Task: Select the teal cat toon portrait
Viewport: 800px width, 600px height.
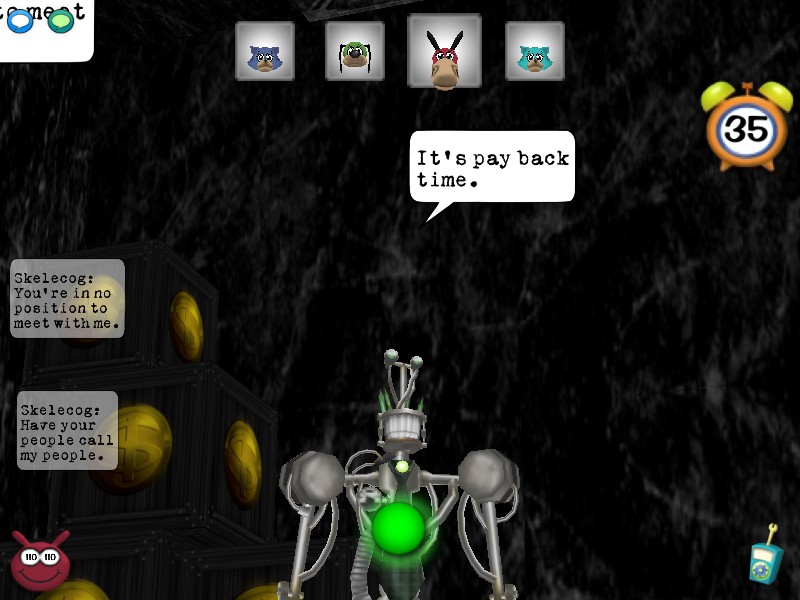Action: click(534, 51)
